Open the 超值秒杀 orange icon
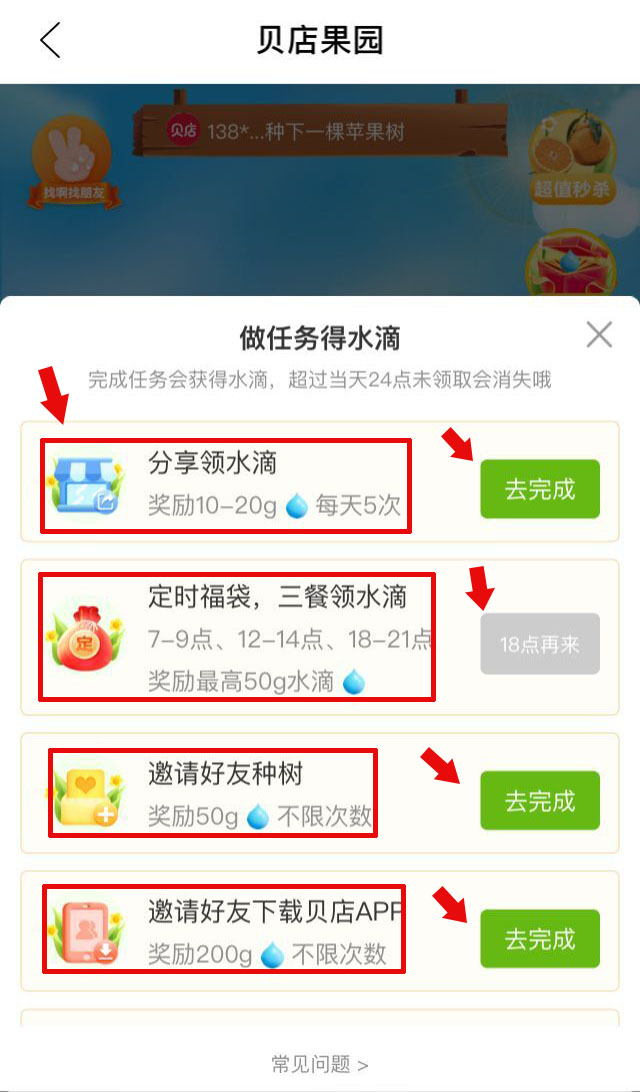 click(x=572, y=160)
